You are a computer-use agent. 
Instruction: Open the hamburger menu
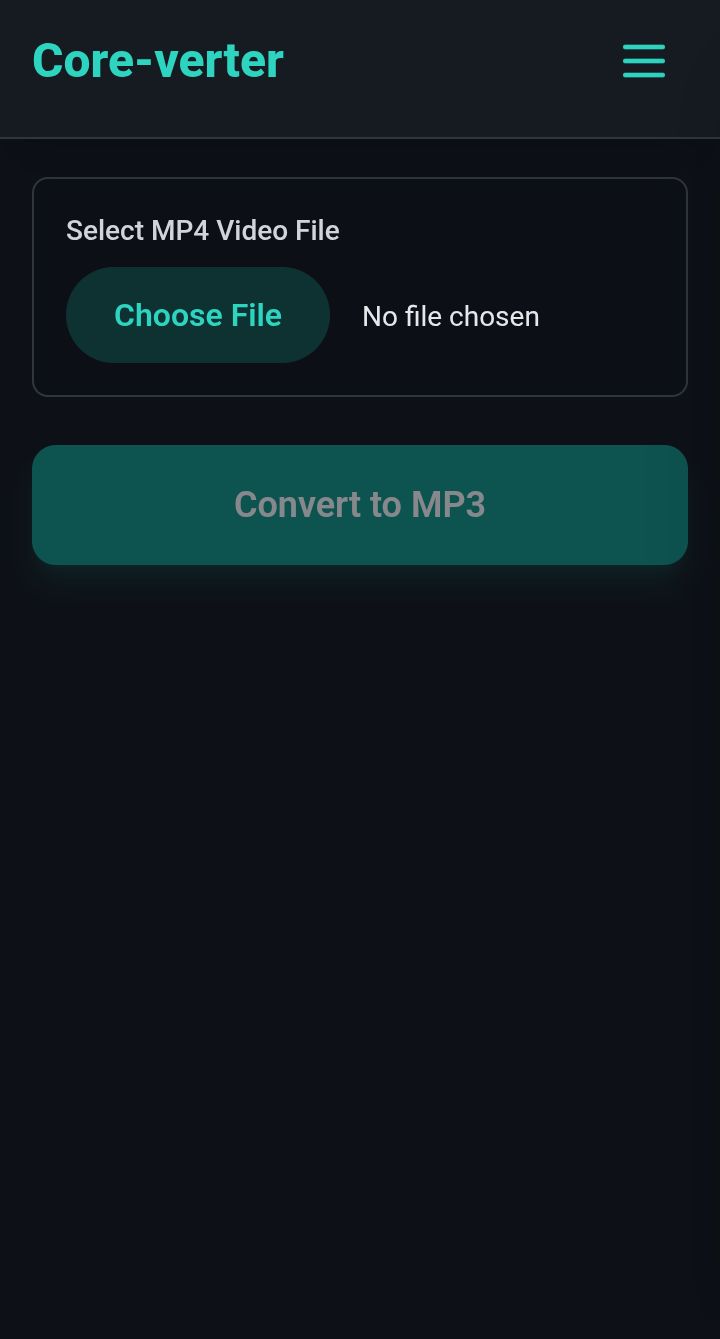click(643, 61)
